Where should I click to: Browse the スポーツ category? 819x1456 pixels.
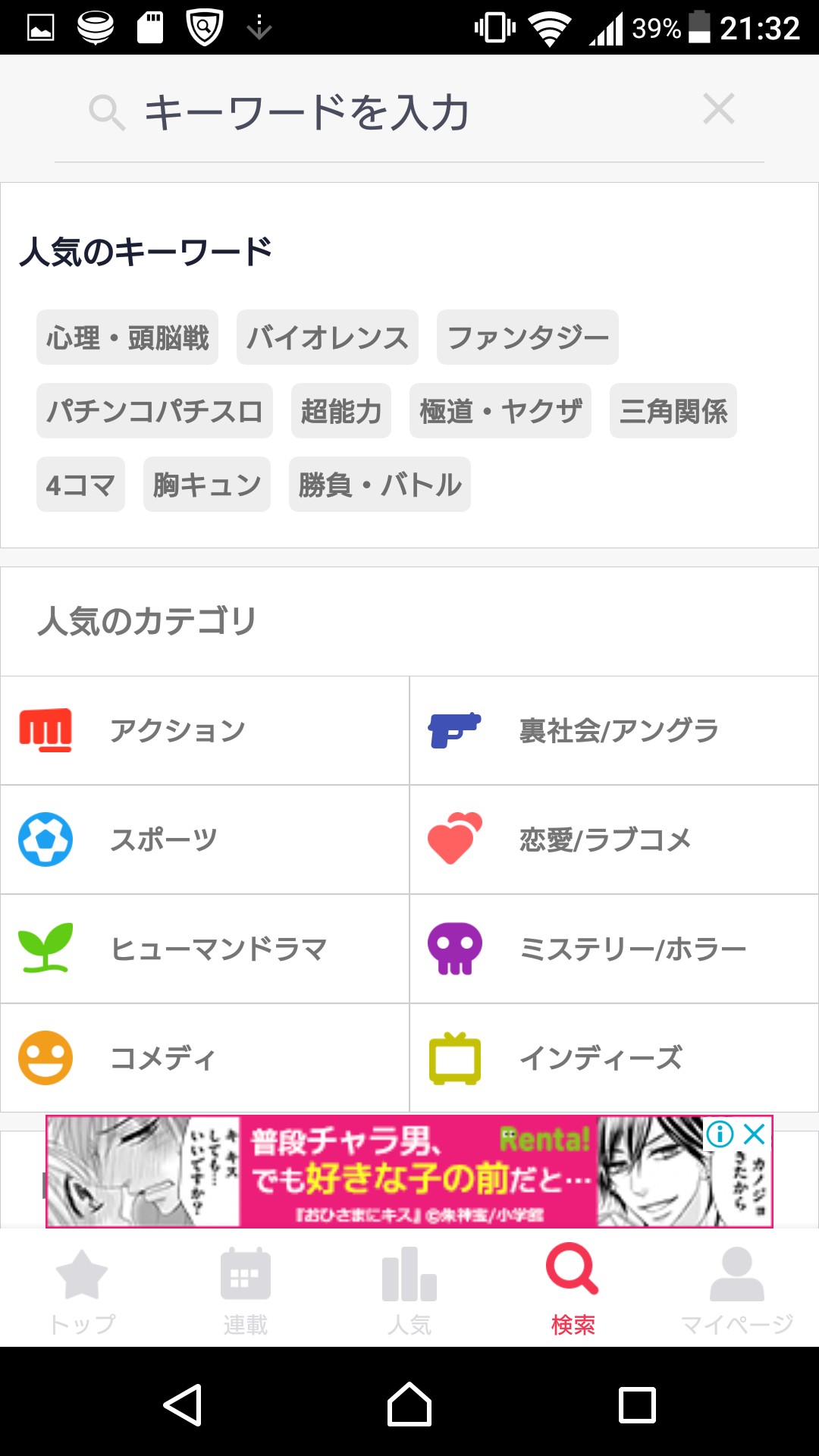pyautogui.click(x=205, y=839)
